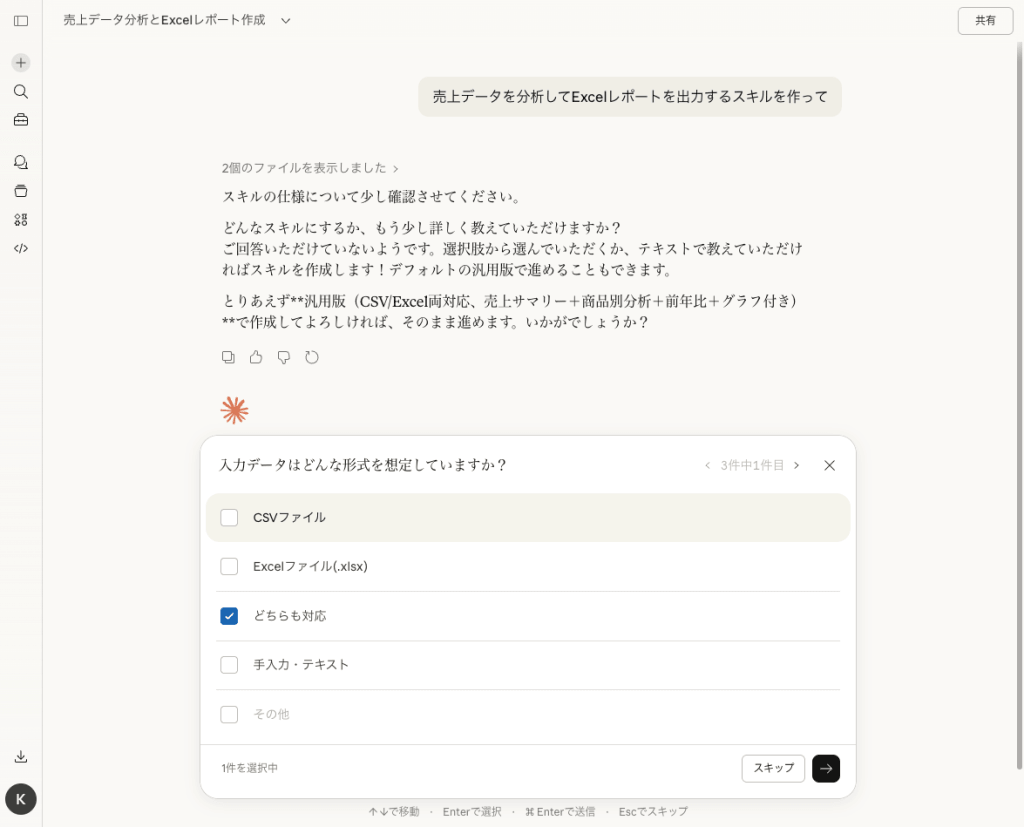This screenshot has width=1024, height=827.
Task: Check the Excelファイル(.xlsx) option
Action: 229,566
